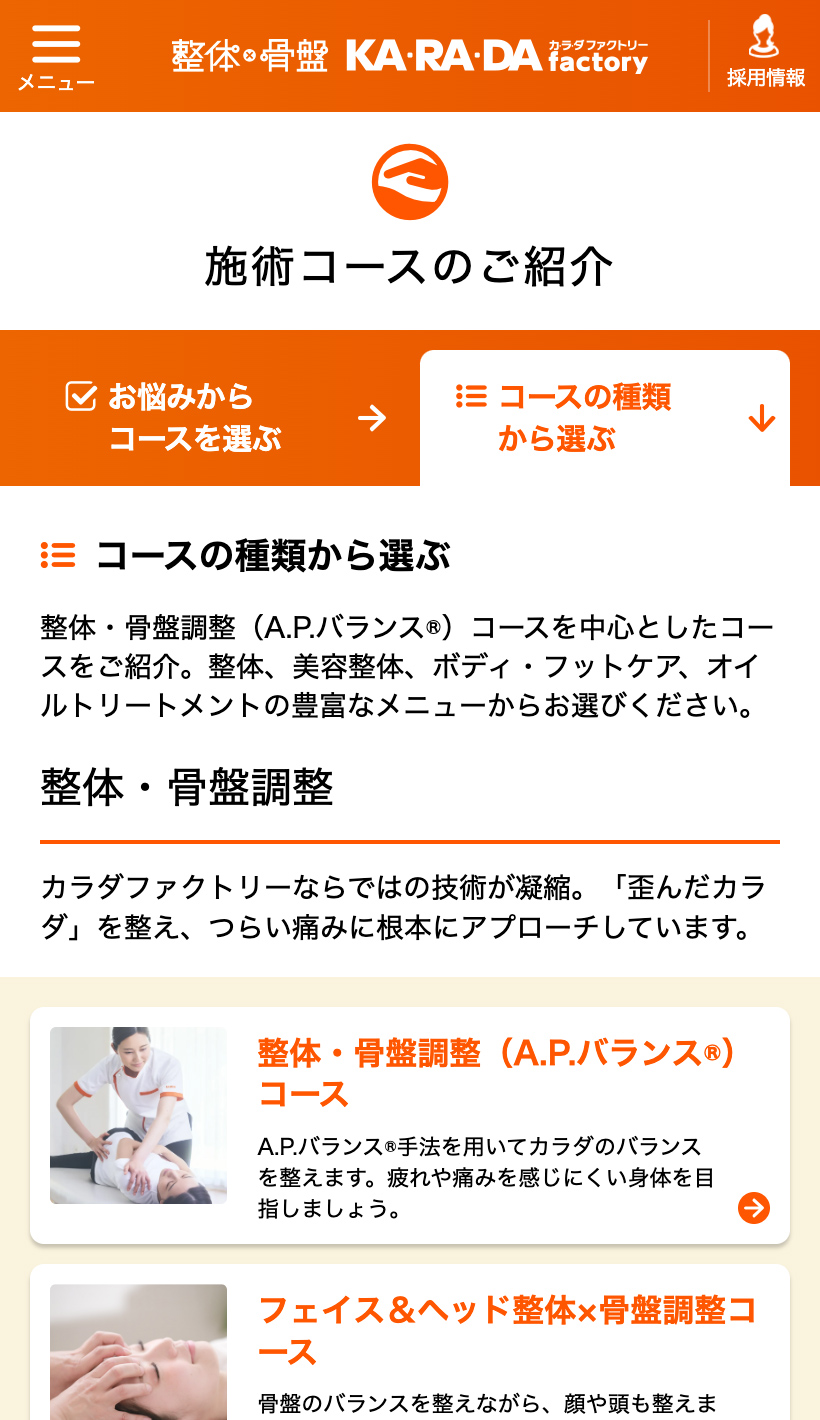Open 採用情報 recruitment info
The width and height of the screenshot is (820, 1420).
(x=765, y=55)
